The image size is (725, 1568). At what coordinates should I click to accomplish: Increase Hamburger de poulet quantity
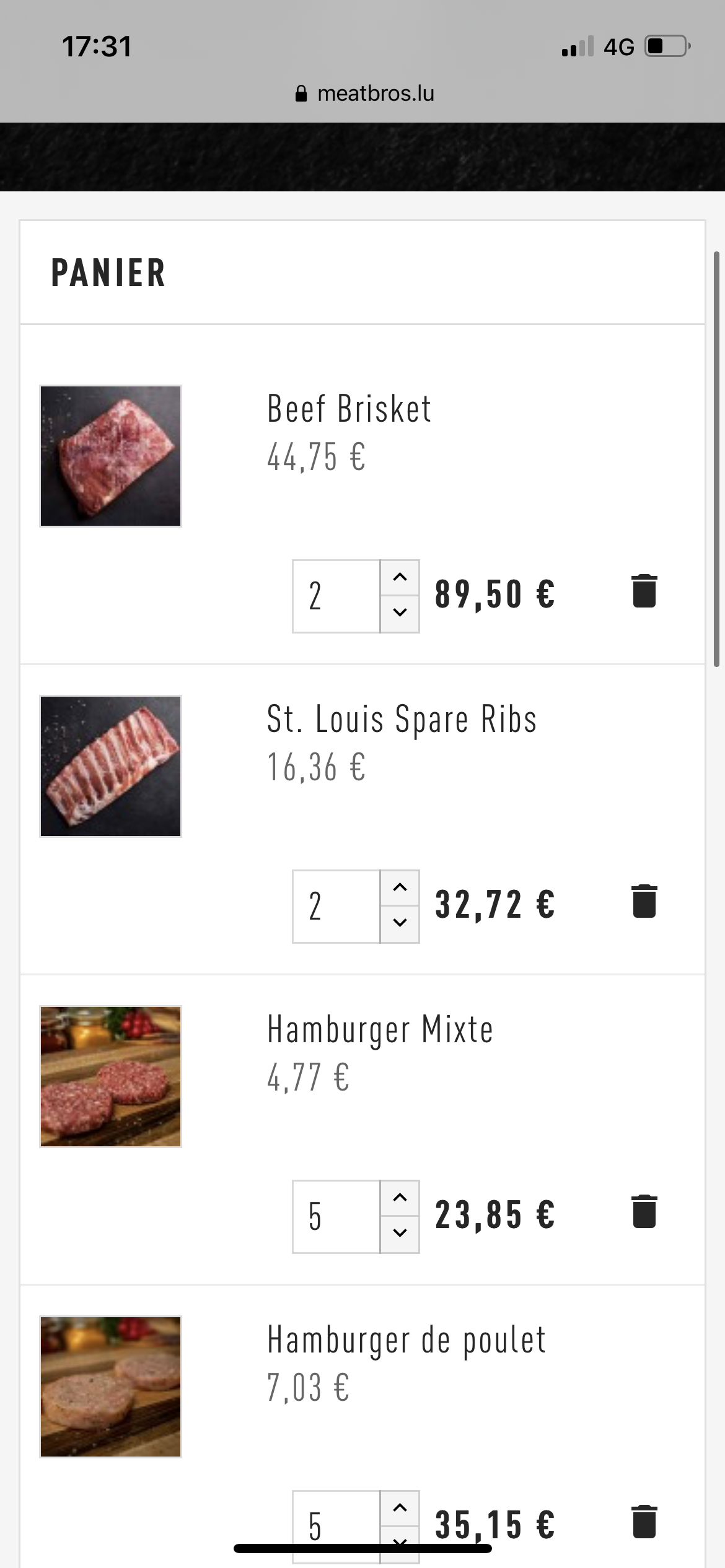pos(400,1509)
